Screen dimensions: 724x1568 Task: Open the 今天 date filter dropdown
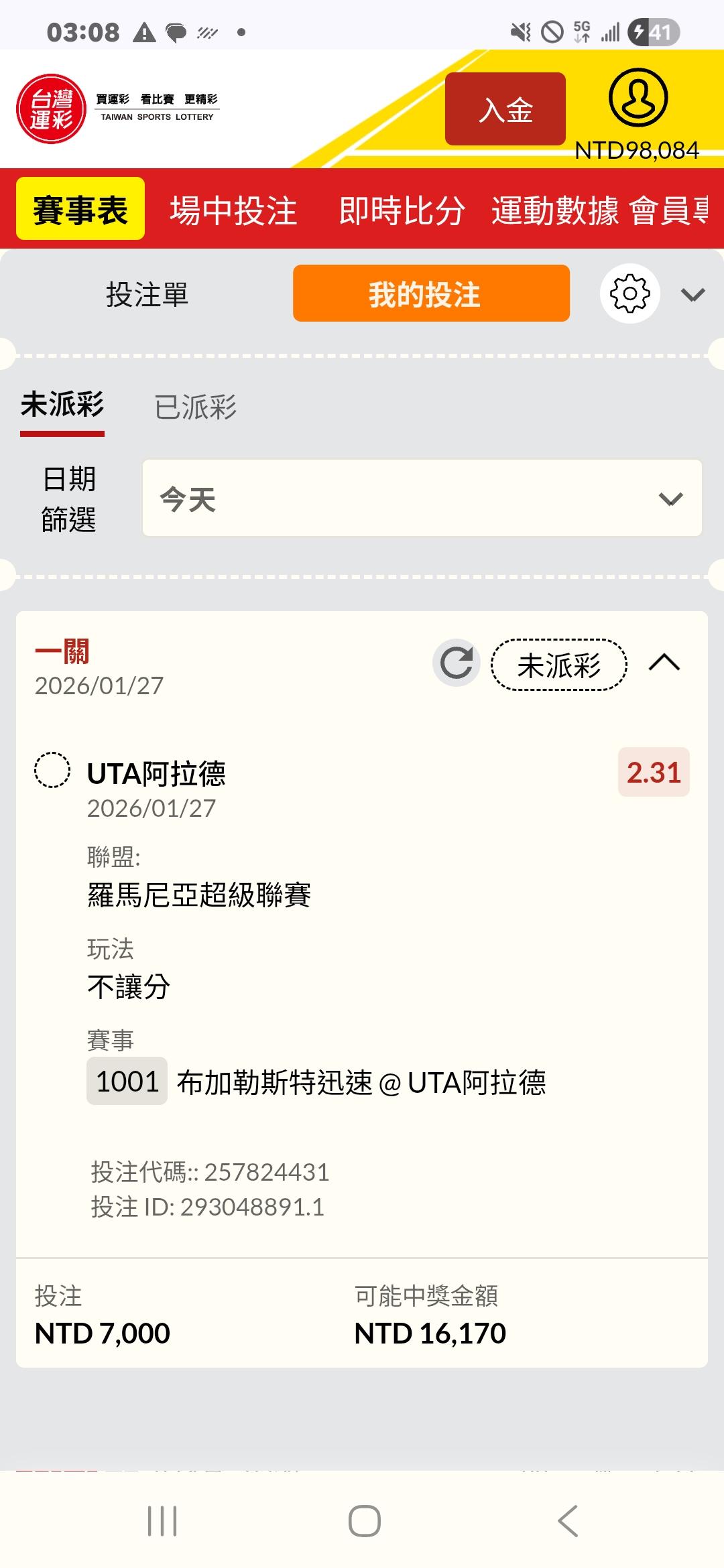click(422, 498)
